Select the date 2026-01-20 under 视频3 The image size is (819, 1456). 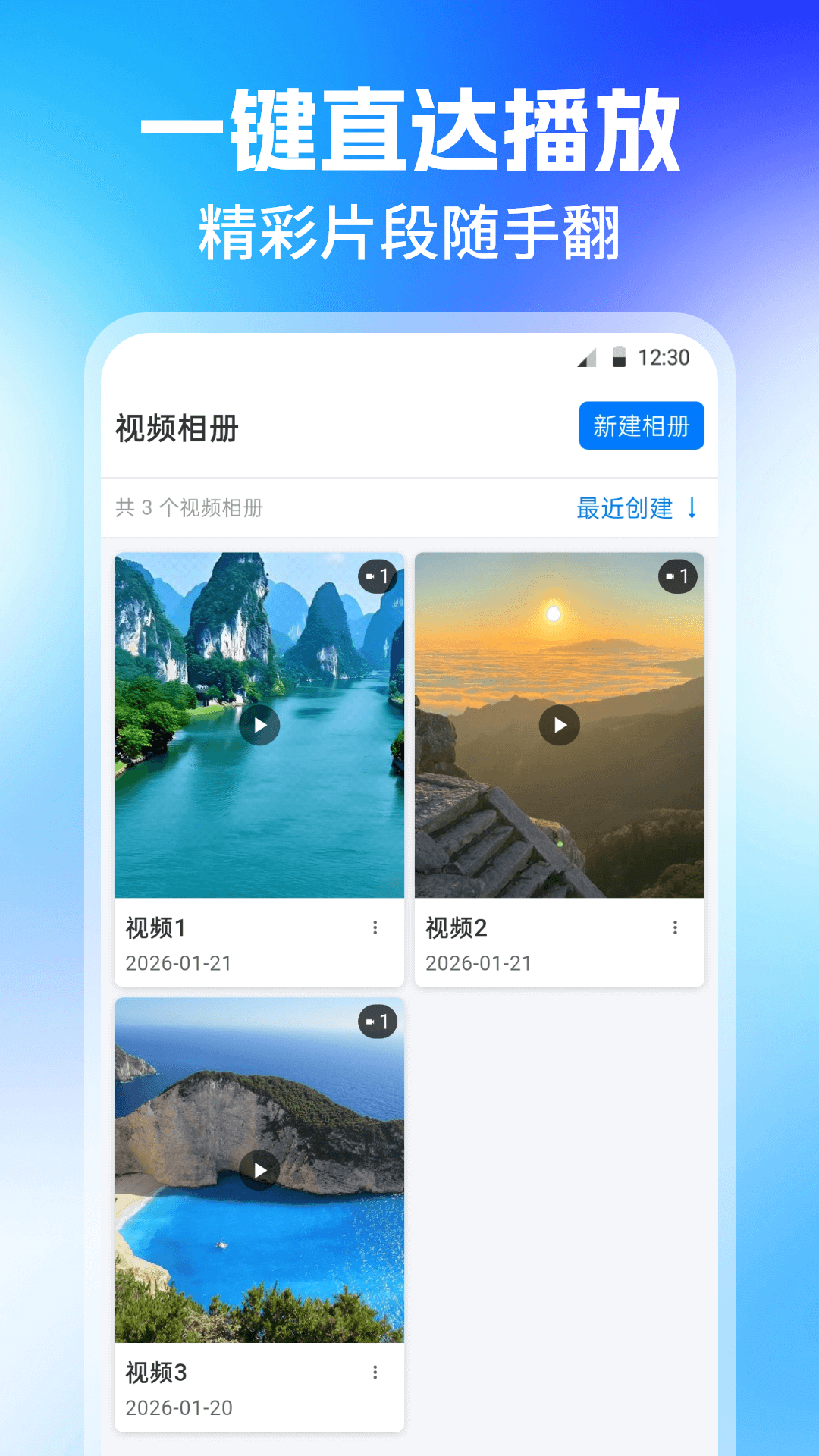[x=179, y=1407]
